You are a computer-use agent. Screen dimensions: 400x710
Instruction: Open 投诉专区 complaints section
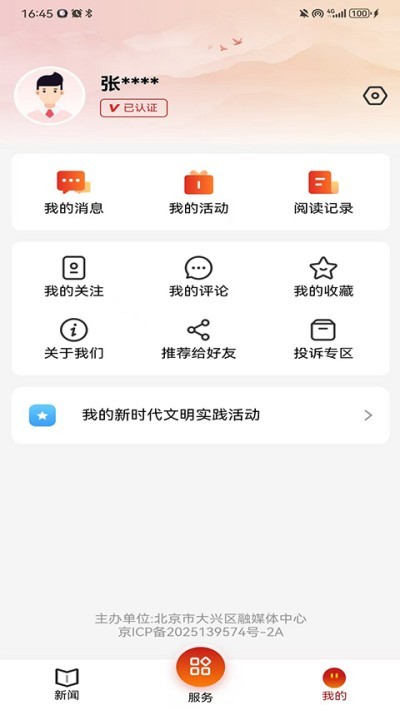(323, 339)
